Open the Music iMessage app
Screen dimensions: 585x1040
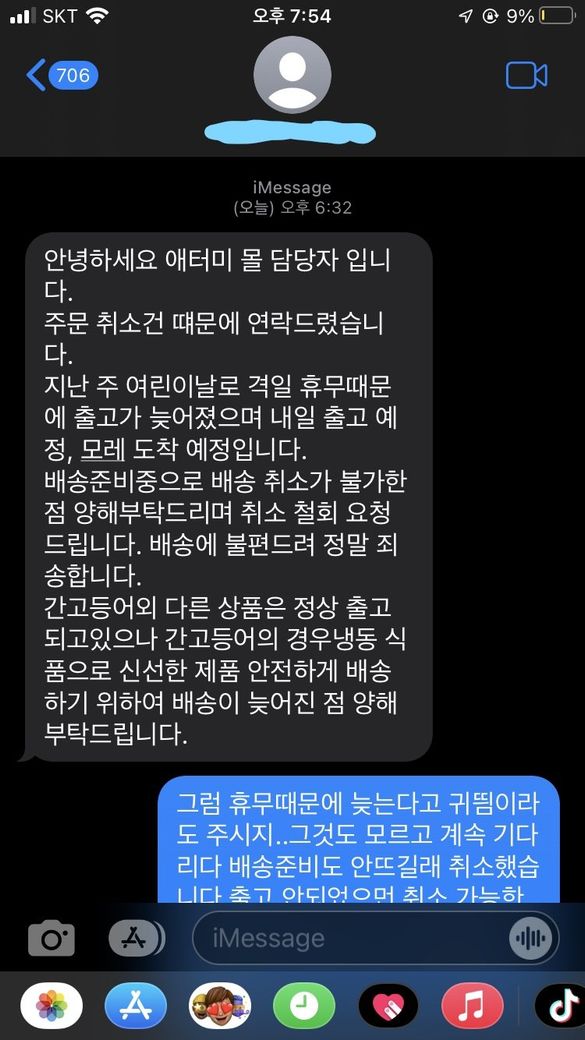pos(473,1006)
